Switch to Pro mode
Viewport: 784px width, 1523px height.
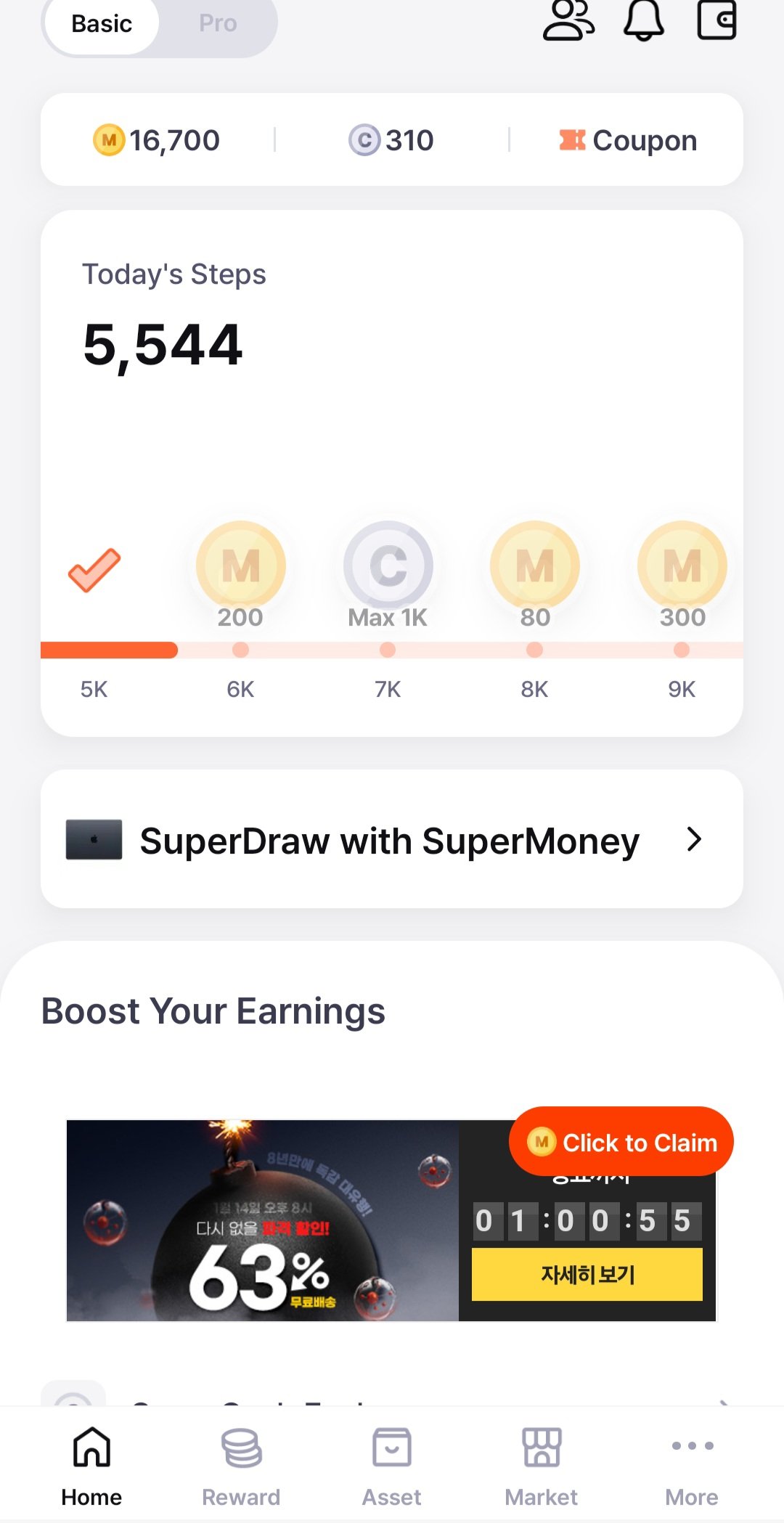tap(218, 24)
